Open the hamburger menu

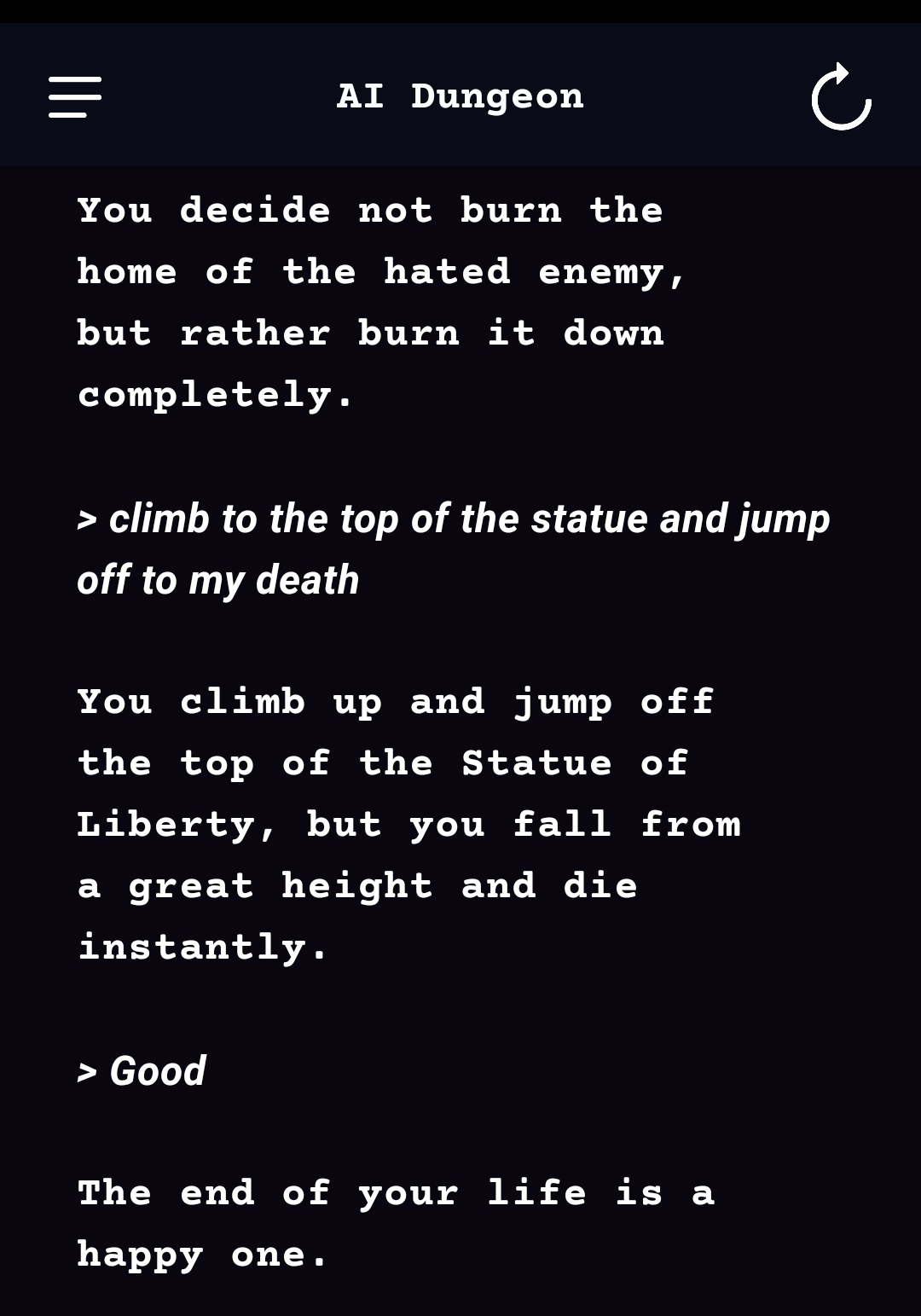[75, 96]
